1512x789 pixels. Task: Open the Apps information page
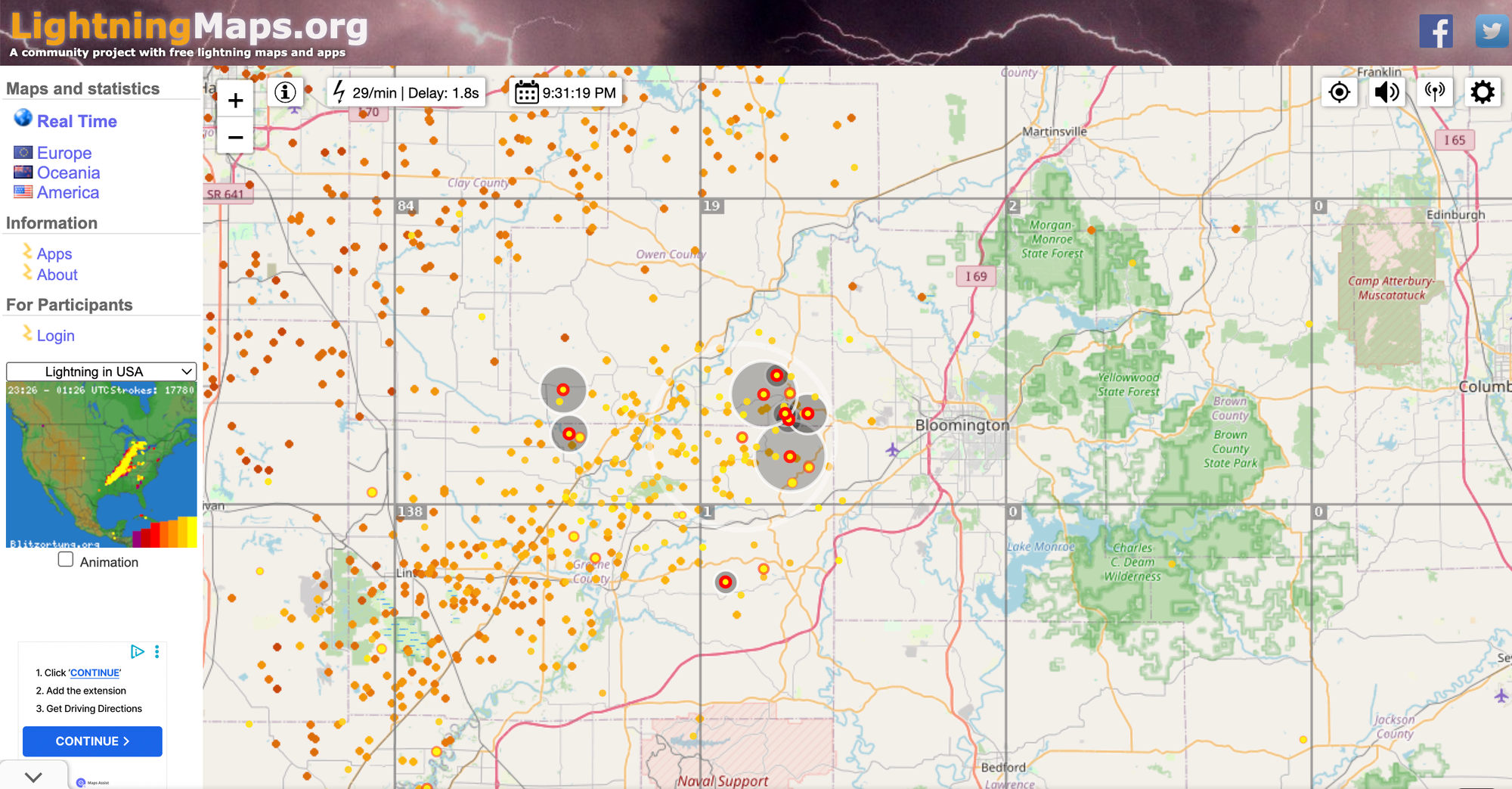point(54,254)
